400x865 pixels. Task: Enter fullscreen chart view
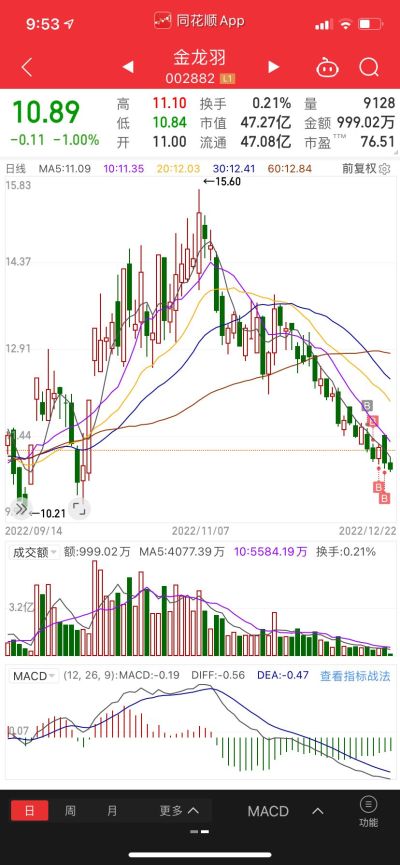(79, 509)
